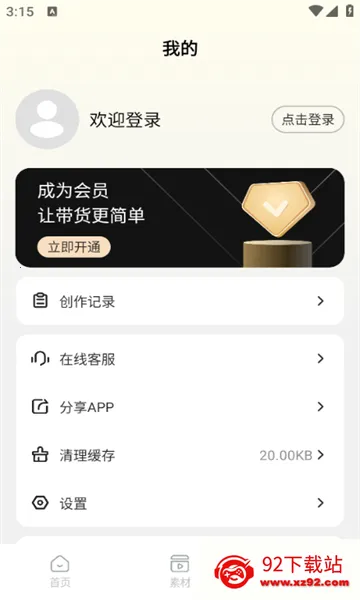
Task: Open the 分享APP row
Action: 180,407
